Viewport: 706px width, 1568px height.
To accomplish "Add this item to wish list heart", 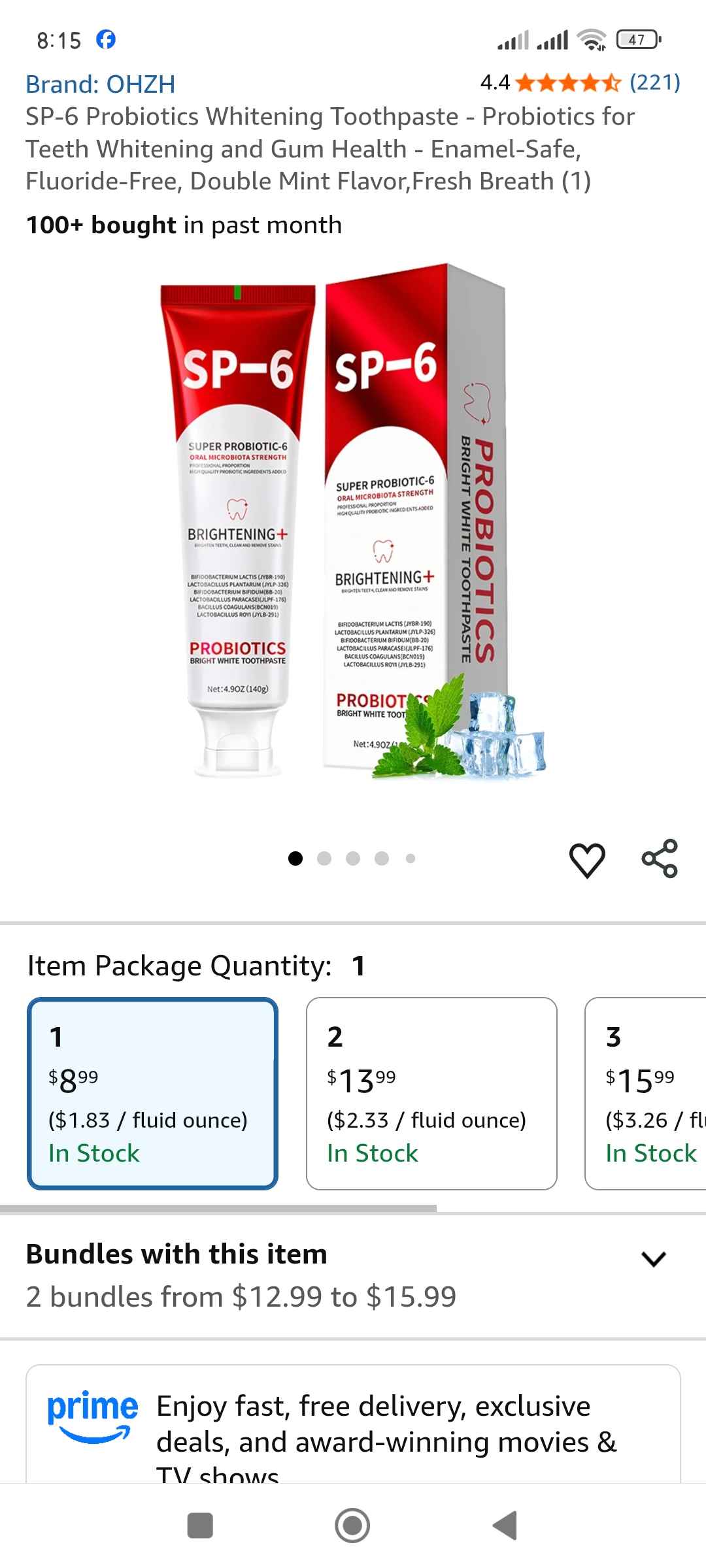I will 587,859.
